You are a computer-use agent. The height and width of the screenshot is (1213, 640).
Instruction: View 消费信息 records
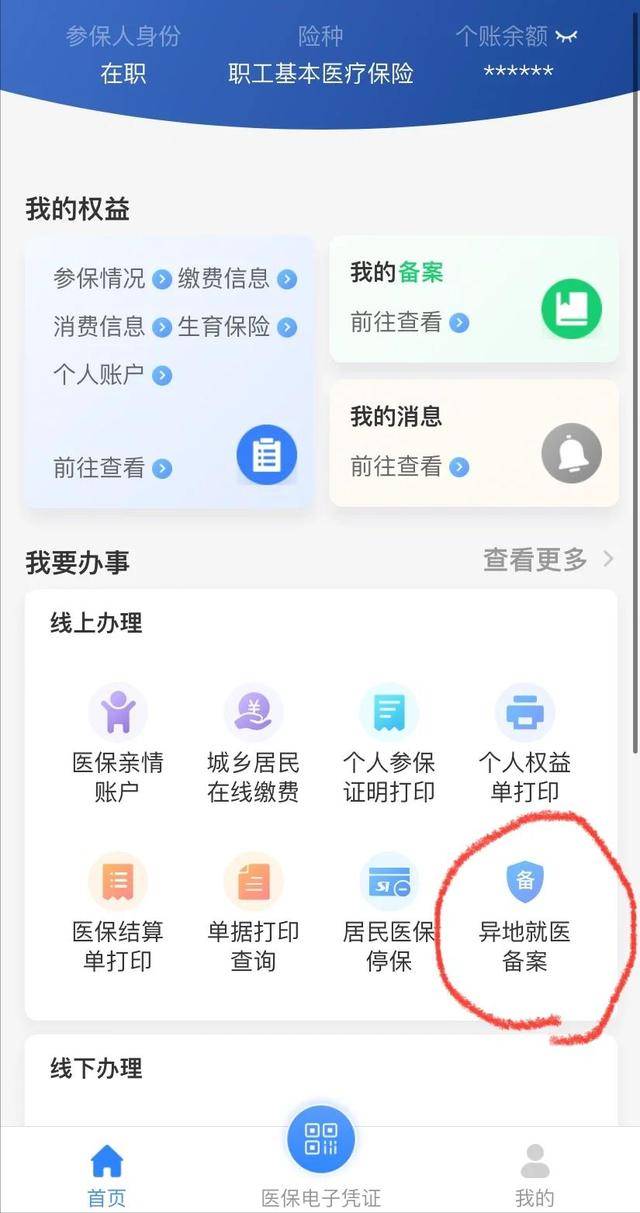[112, 327]
